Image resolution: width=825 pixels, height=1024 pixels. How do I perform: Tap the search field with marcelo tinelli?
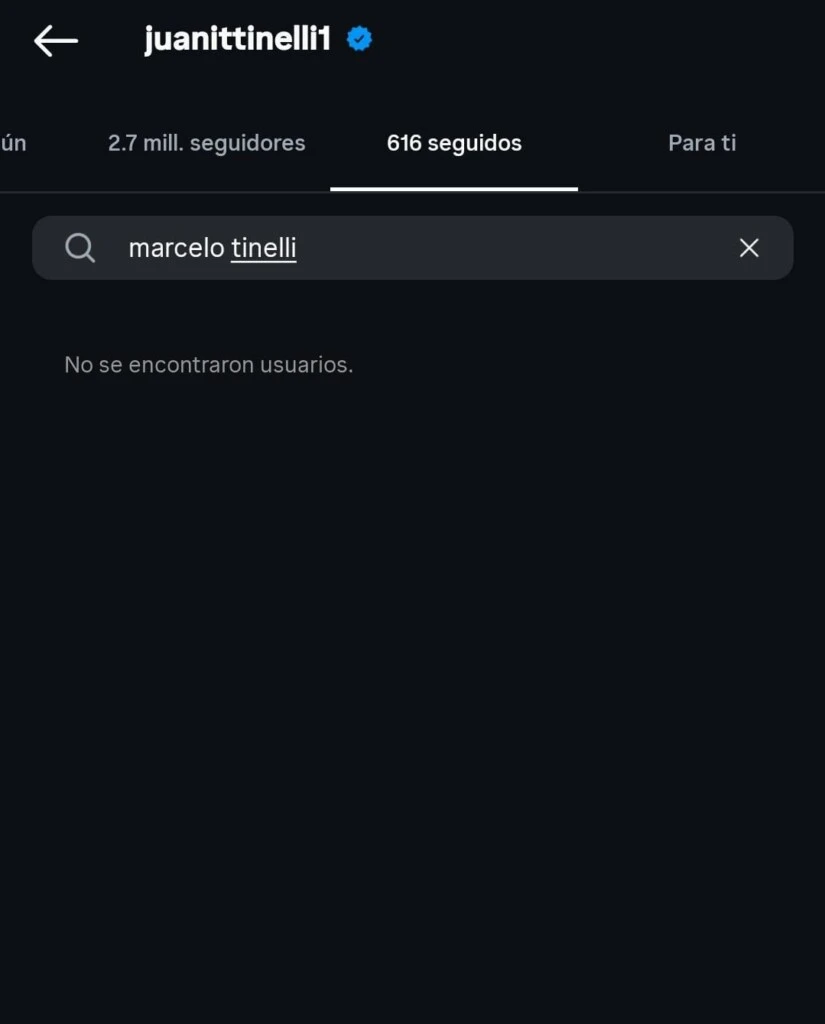400,248
